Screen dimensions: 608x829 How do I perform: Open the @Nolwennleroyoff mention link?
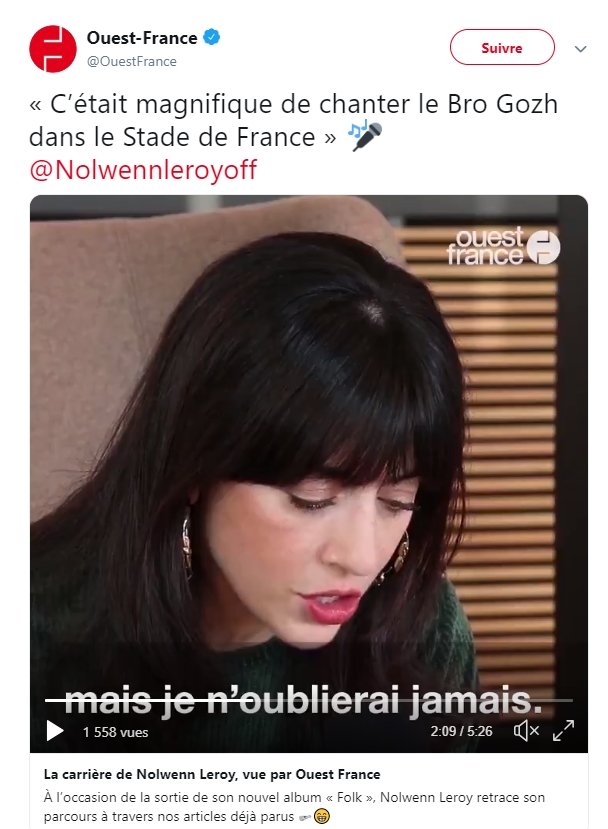tap(144, 170)
